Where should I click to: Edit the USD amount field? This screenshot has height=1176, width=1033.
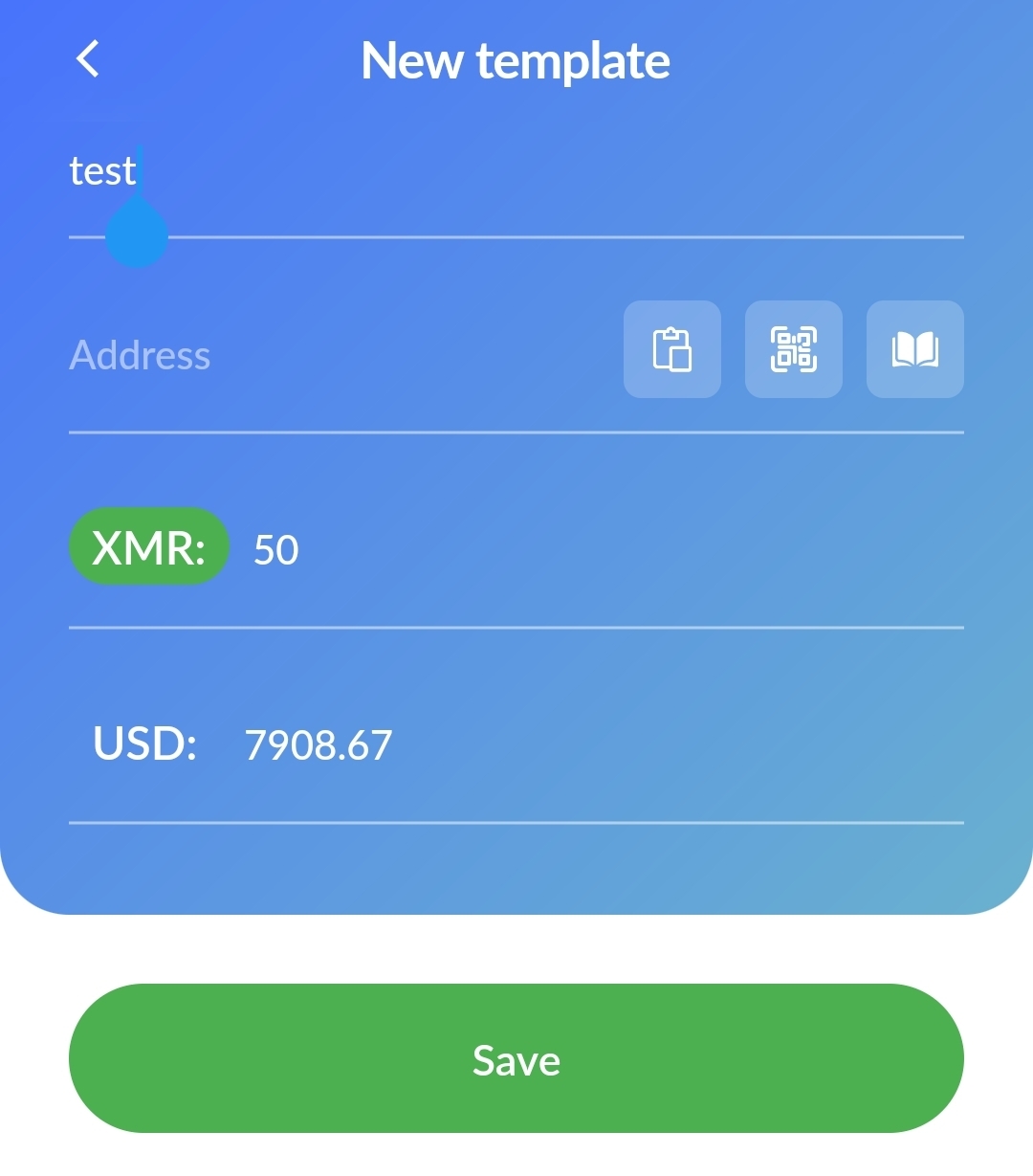tap(593, 745)
